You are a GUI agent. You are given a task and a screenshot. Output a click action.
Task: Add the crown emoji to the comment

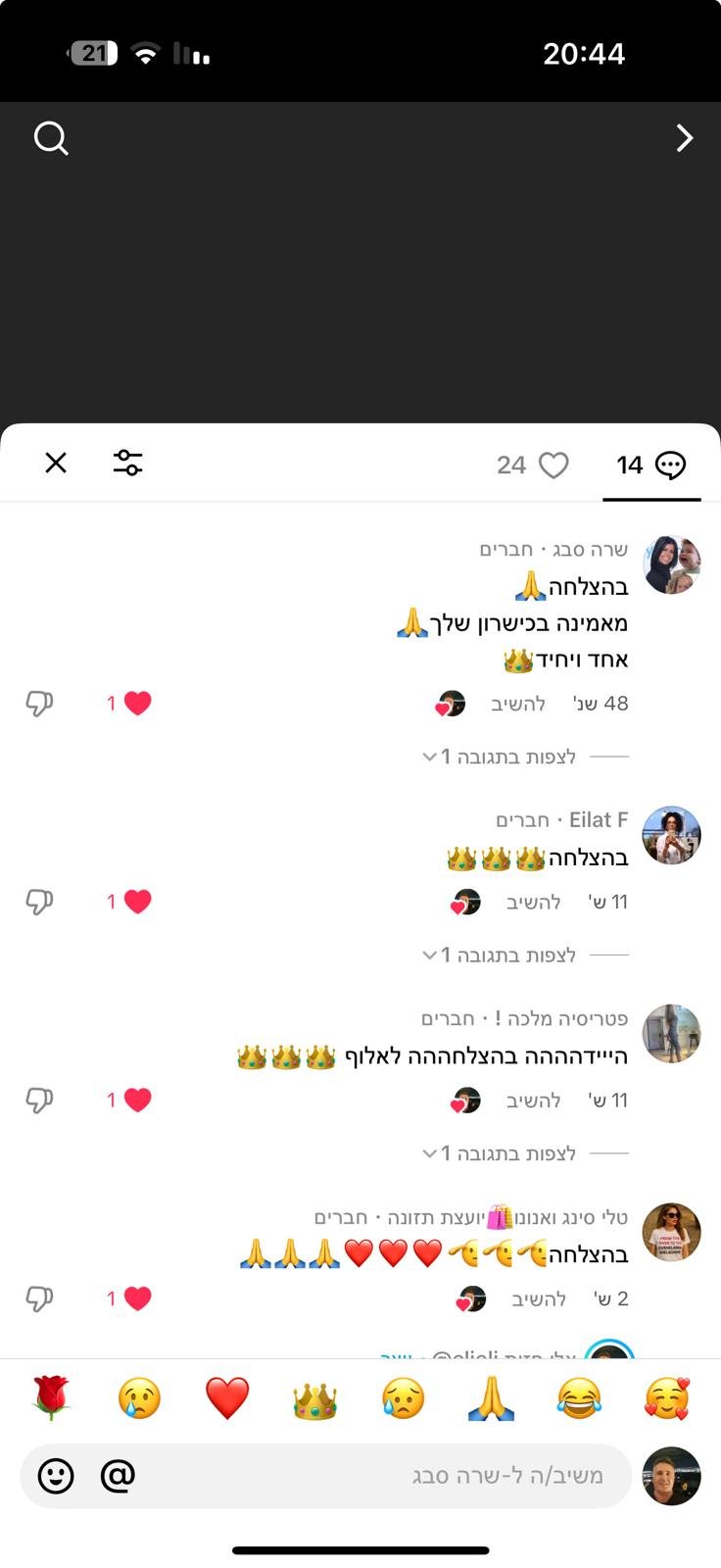tap(314, 1399)
